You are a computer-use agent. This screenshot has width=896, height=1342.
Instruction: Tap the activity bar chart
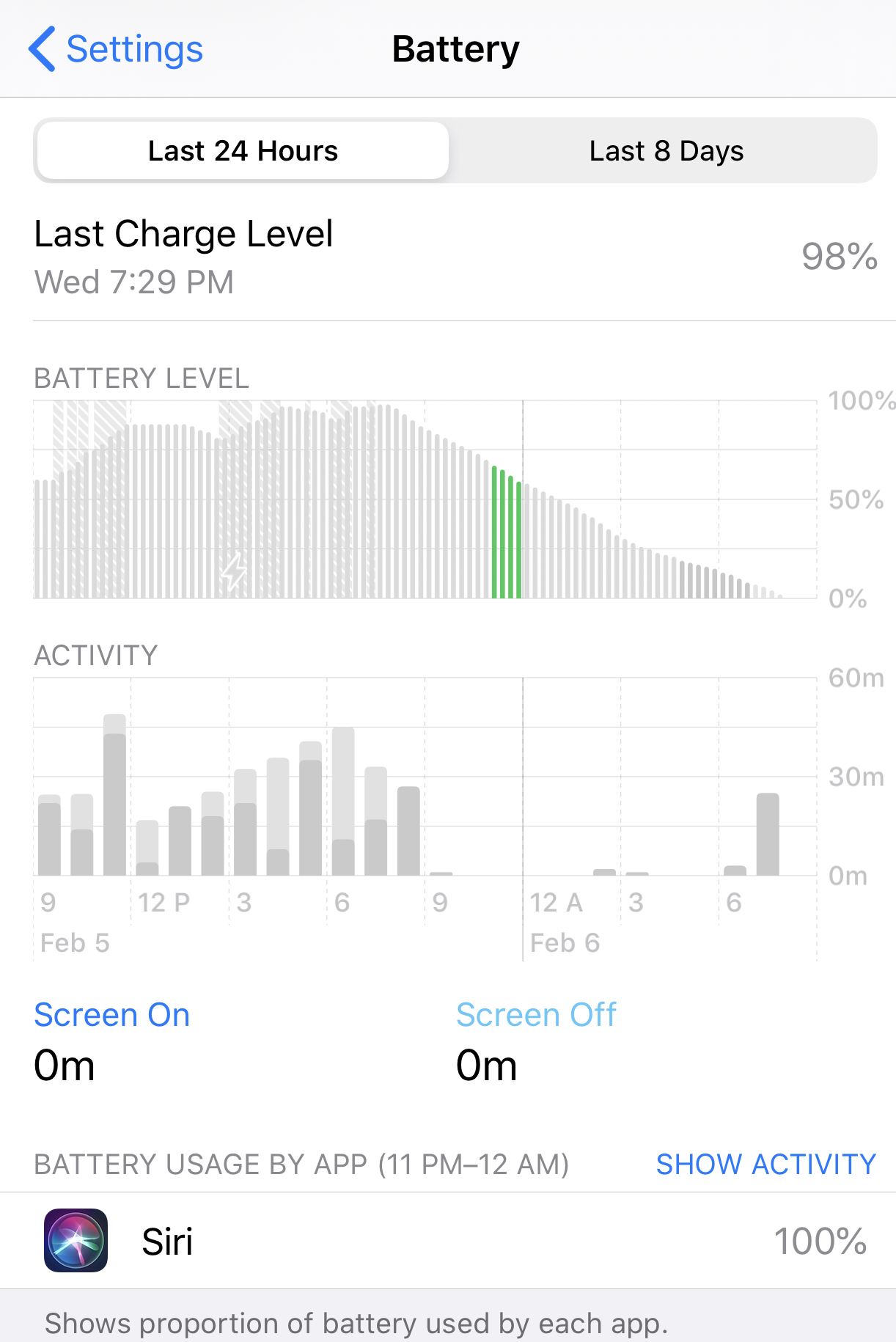[425, 777]
